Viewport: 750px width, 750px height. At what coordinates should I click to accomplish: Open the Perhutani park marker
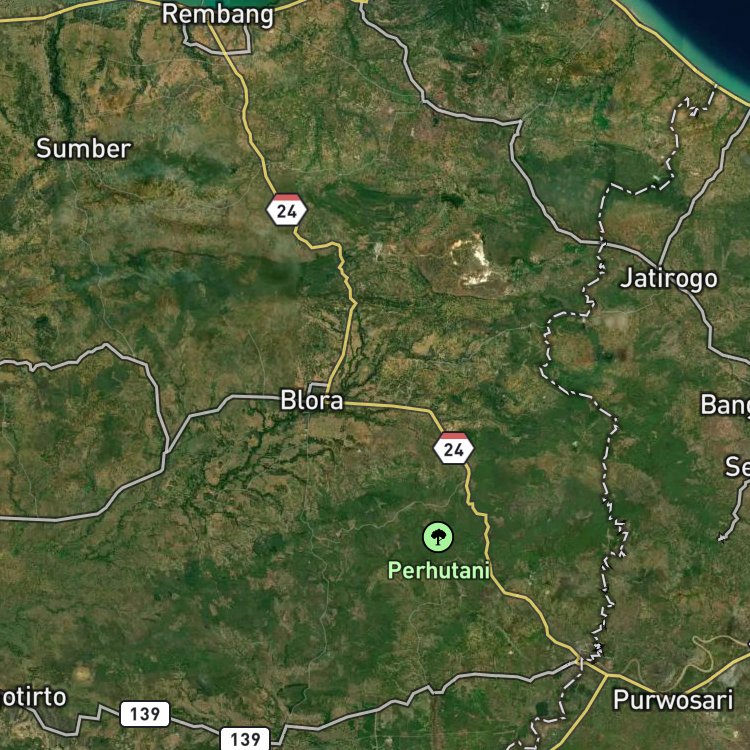pyautogui.click(x=437, y=538)
